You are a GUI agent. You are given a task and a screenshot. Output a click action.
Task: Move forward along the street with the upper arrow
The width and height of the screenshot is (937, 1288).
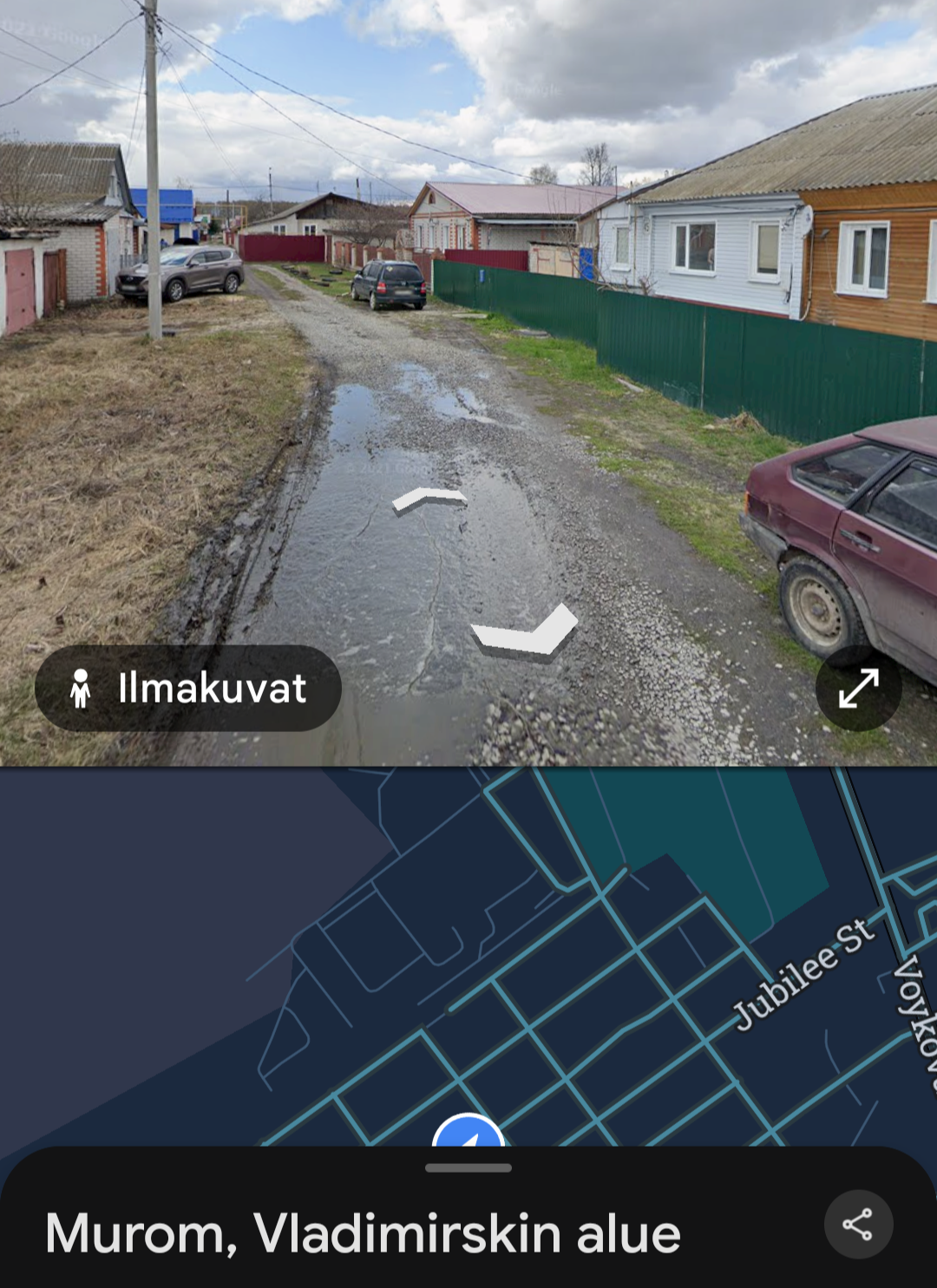coord(429,500)
